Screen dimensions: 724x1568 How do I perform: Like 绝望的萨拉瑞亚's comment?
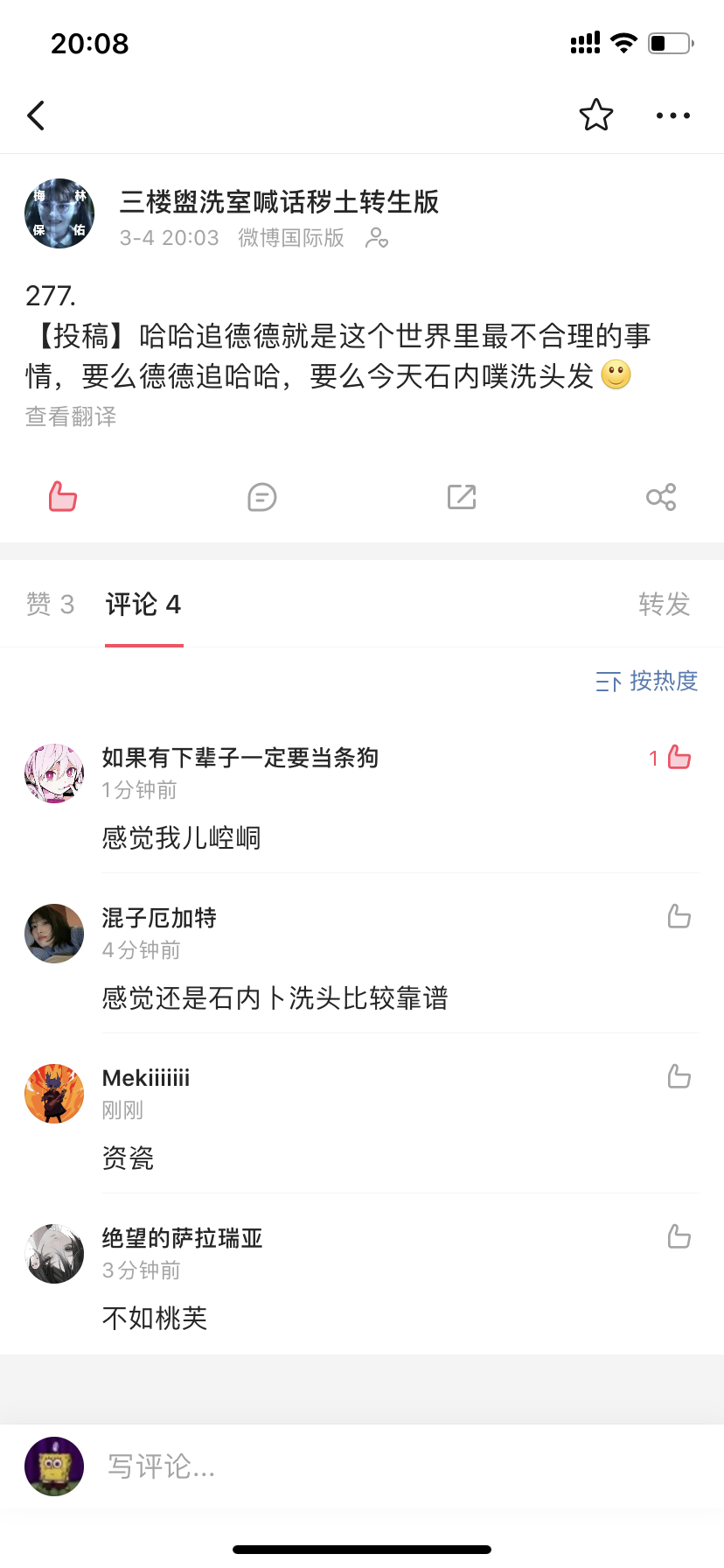coord(679,1236)
